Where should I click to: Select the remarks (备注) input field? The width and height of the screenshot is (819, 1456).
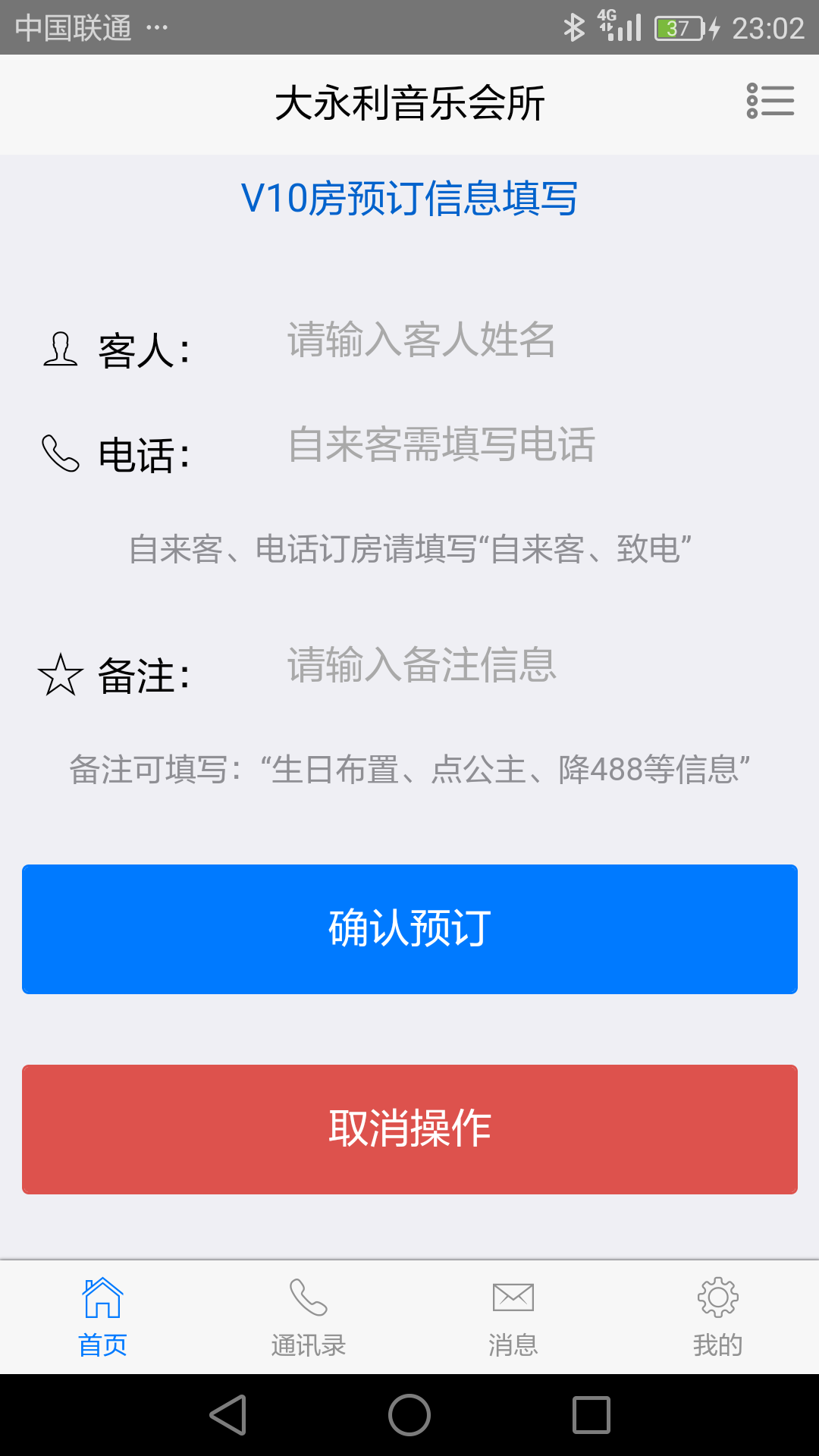pyautogui.click(x=531, y=665)
